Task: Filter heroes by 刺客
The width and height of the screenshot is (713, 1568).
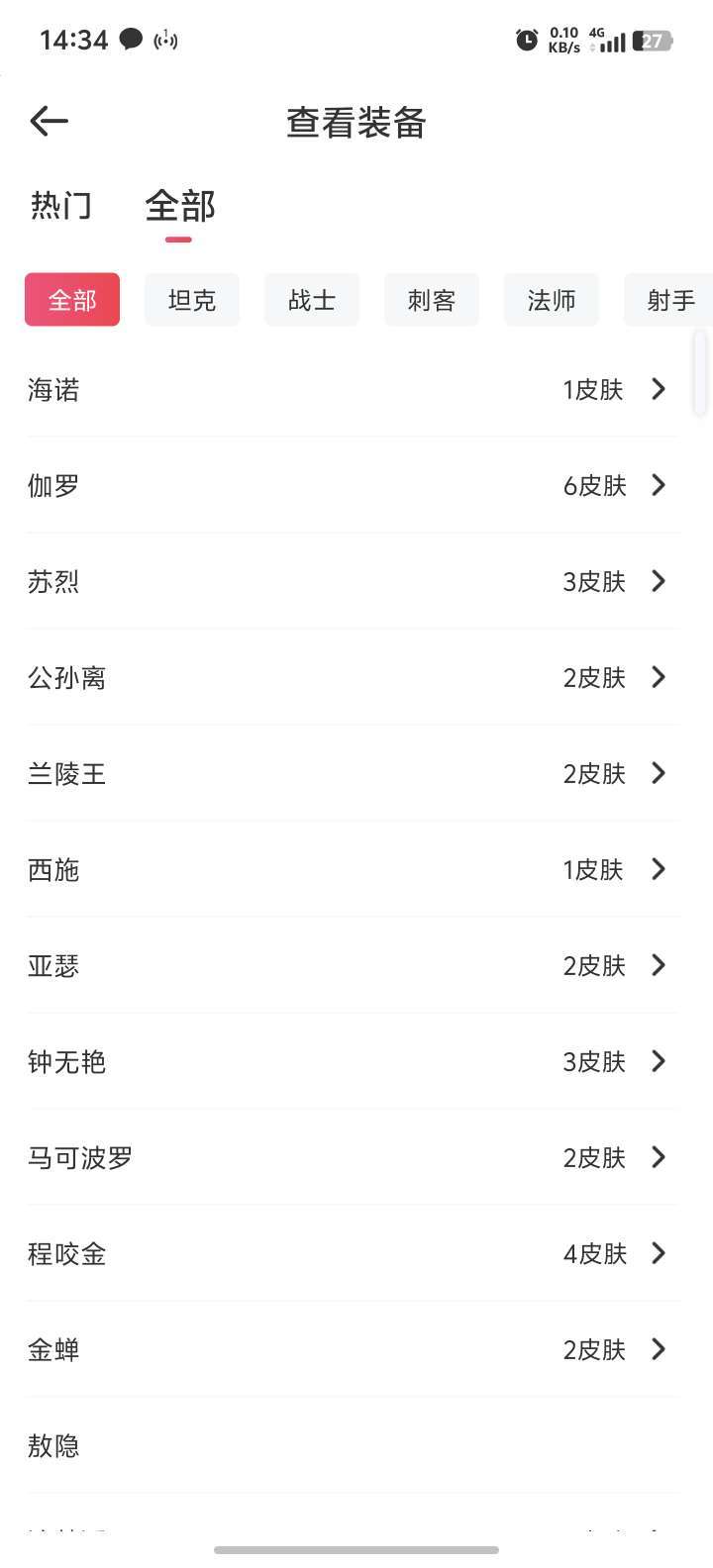Action: click(432, 300)
